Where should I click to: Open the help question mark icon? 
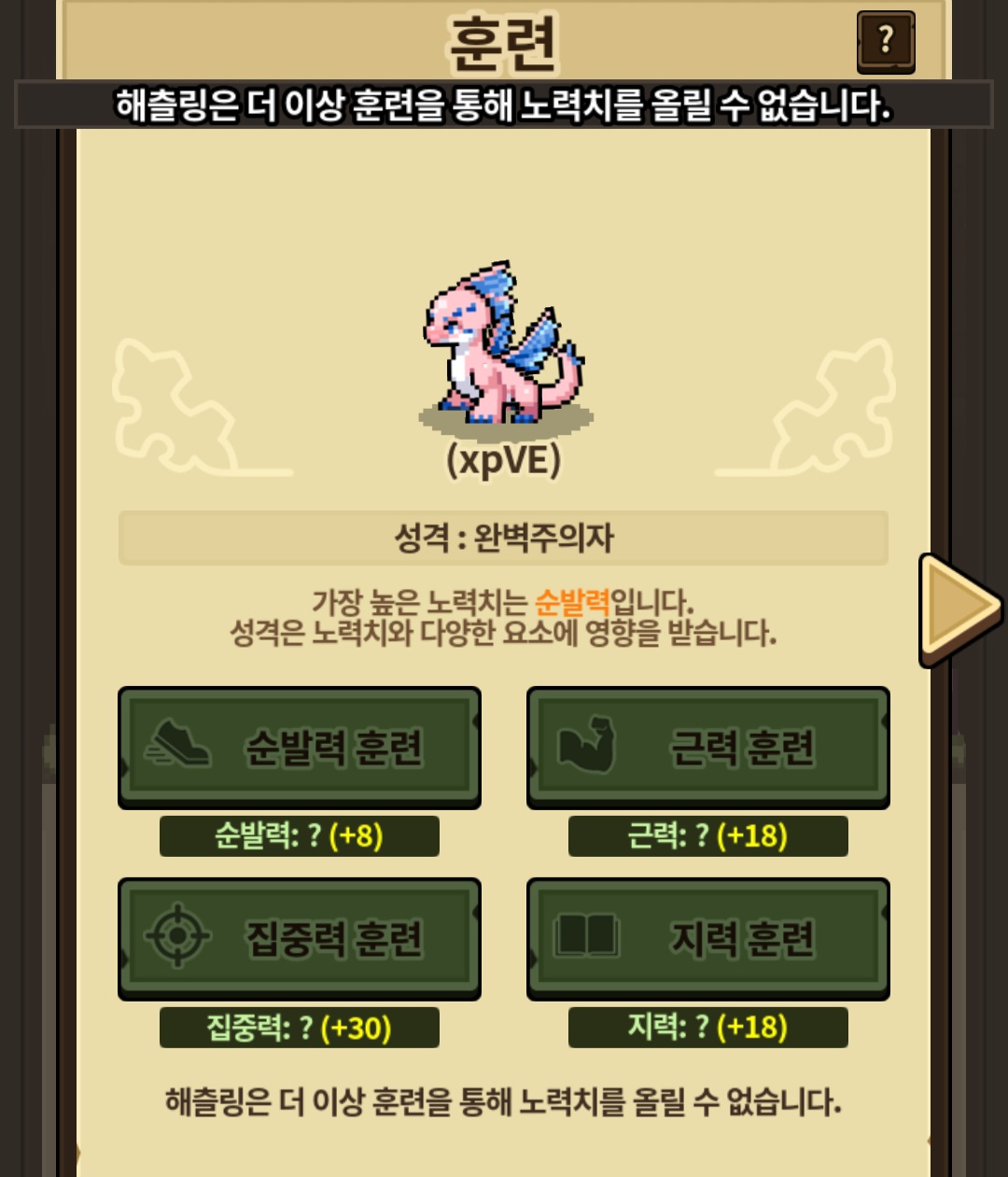[886, 42]
